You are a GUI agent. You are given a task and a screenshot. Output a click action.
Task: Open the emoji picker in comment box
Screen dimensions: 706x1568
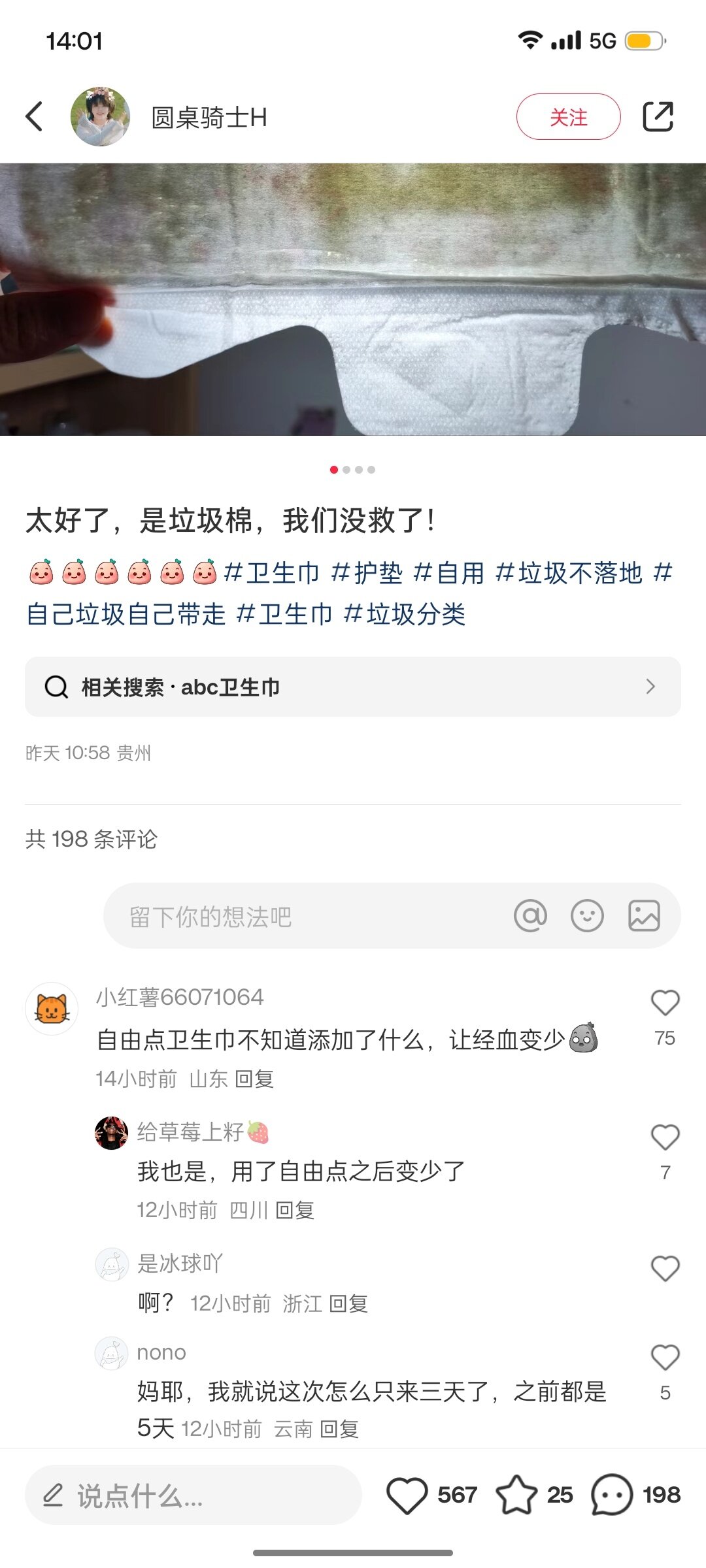coord(587,916)
